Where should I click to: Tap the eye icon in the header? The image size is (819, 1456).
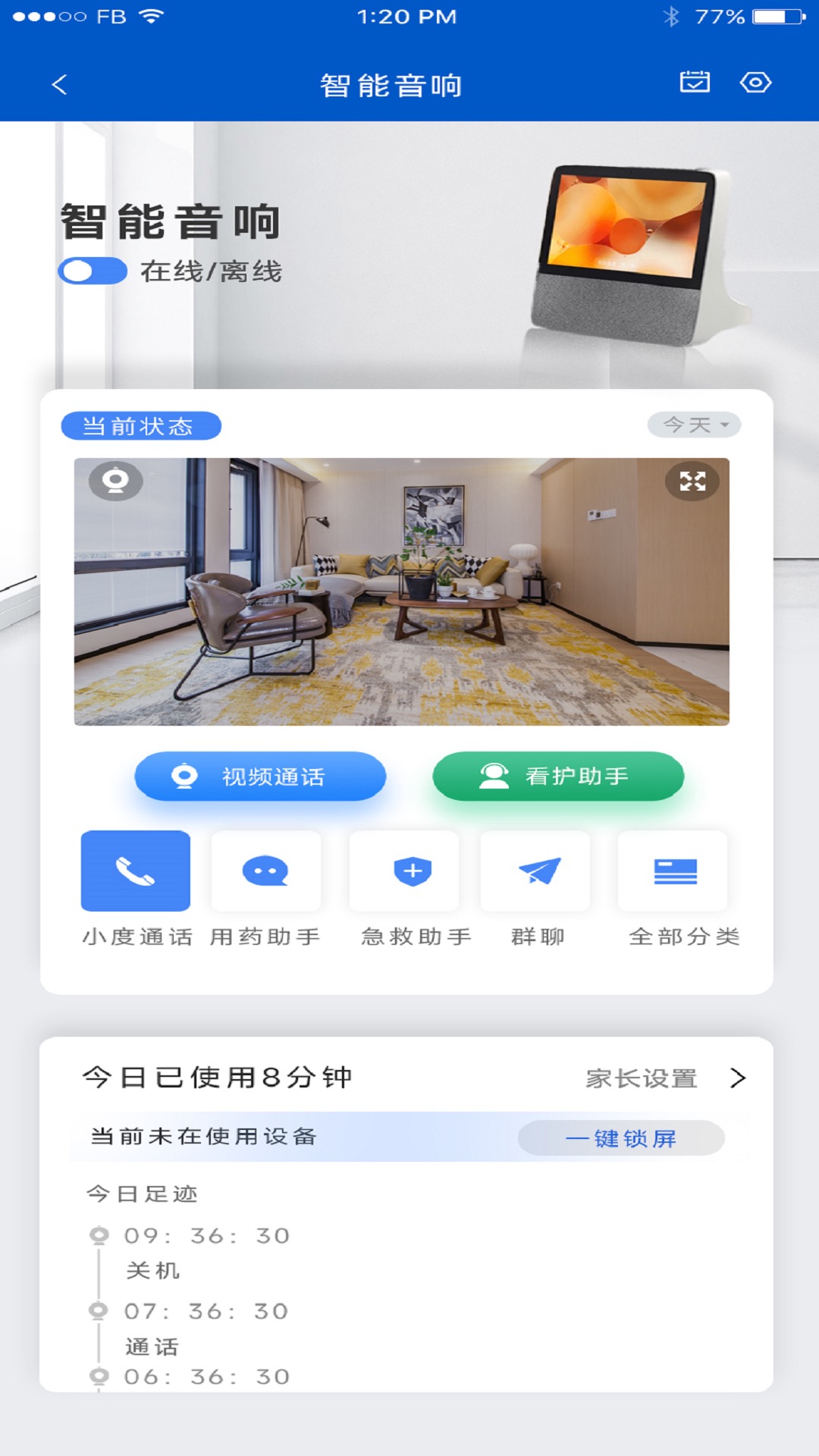click(x=755, y=82)
